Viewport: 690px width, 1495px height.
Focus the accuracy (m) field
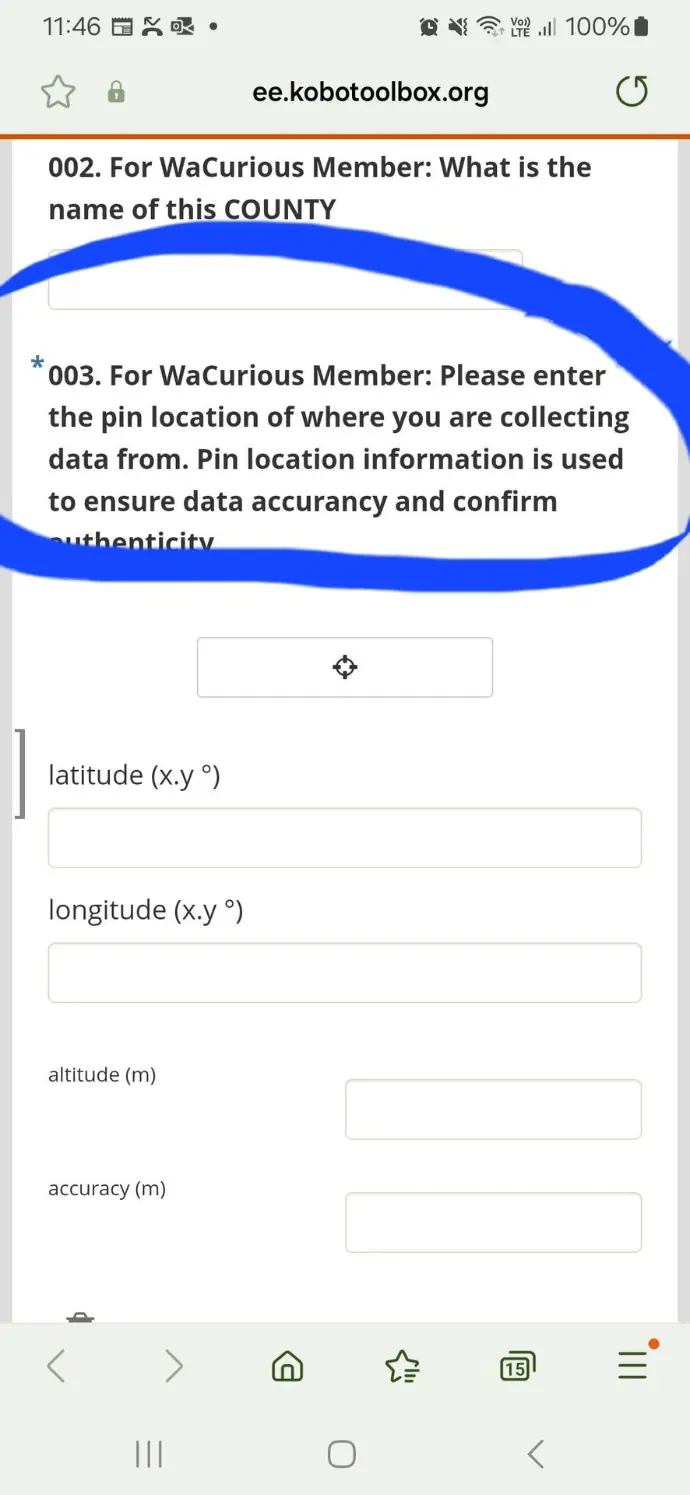point(493,1222)
